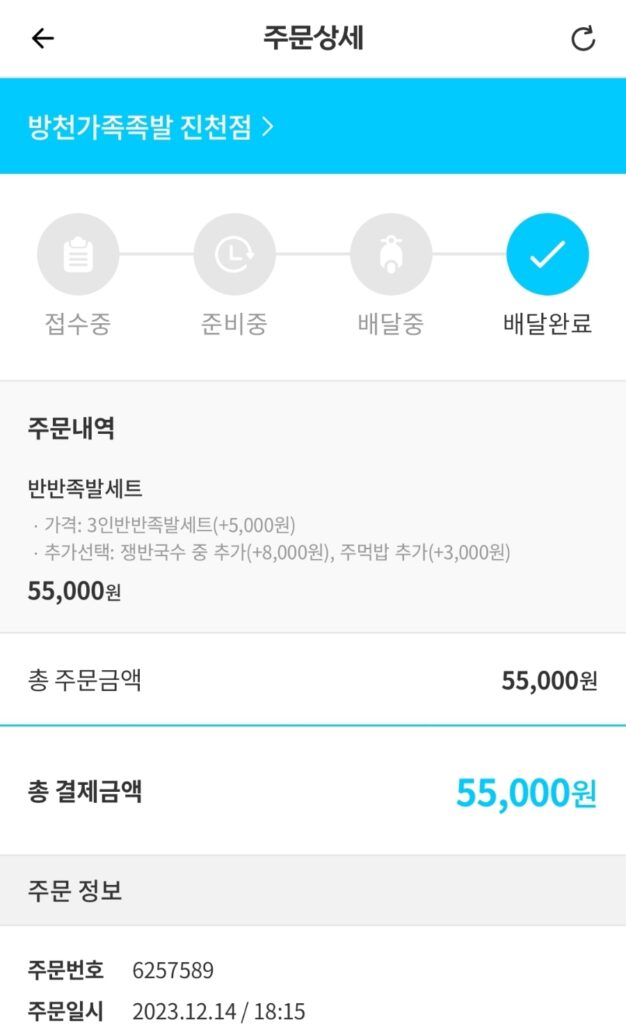Viewport: 626px width, 1024px height.
Task: Go back using the top-left arrow
Action: [42, 39]
